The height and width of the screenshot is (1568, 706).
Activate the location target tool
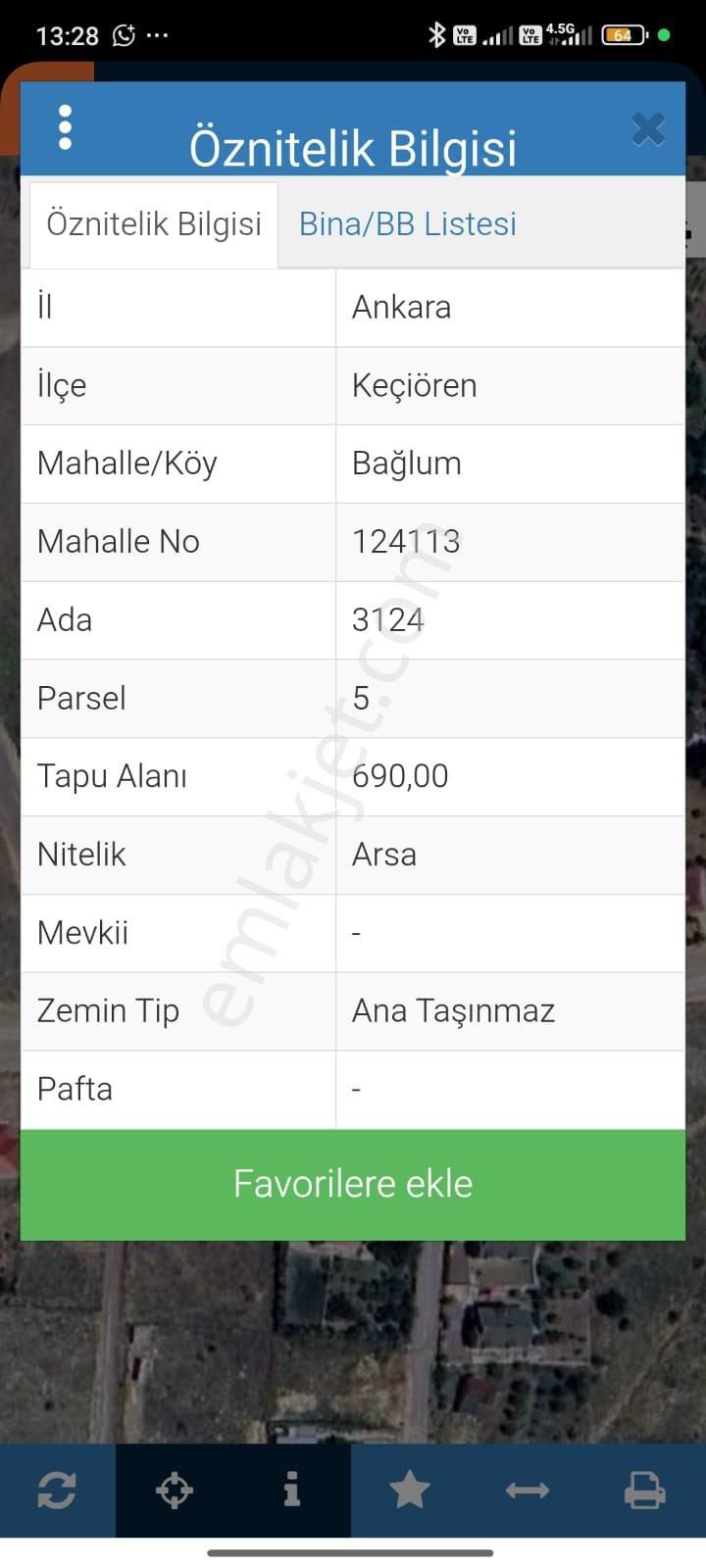[175, 1491]
